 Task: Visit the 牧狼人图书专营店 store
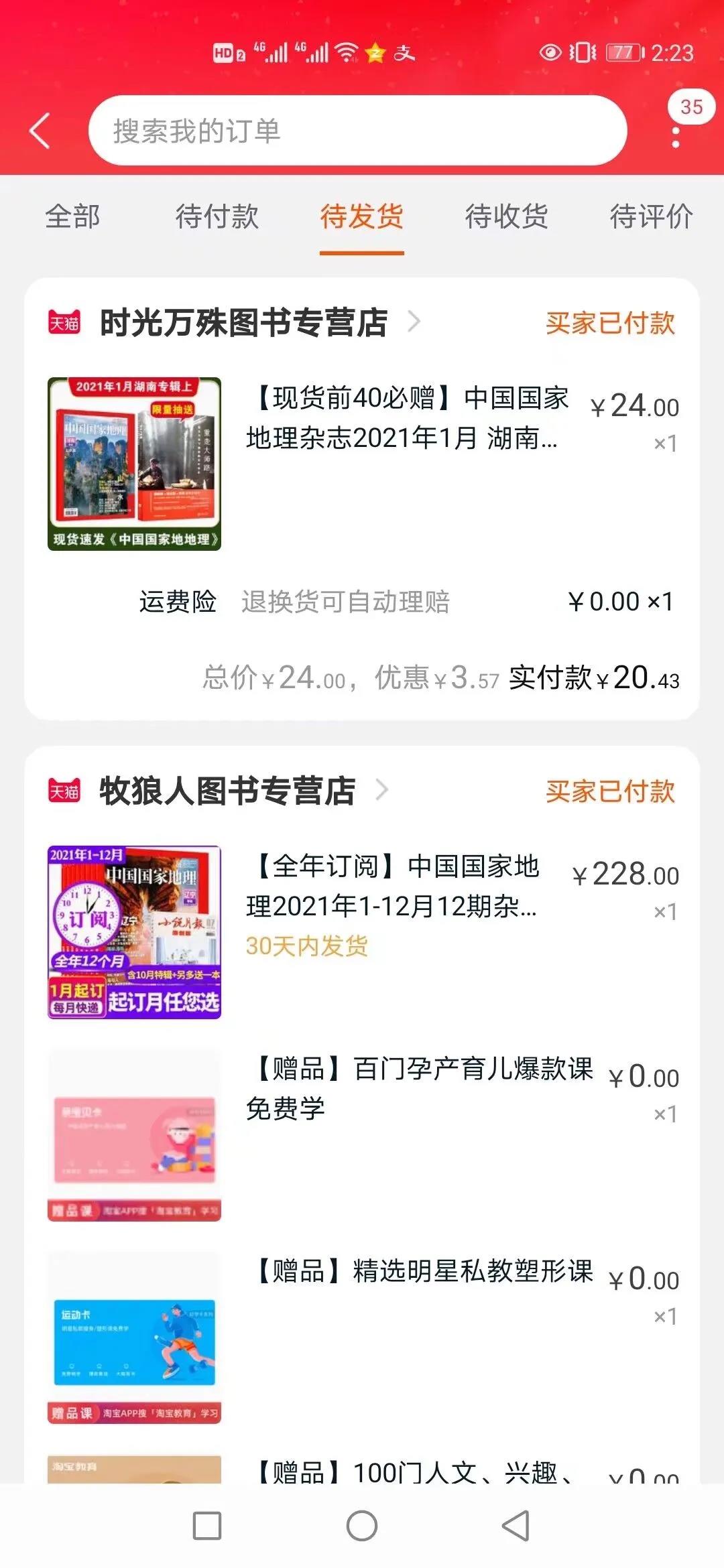(x=228, y=791)
